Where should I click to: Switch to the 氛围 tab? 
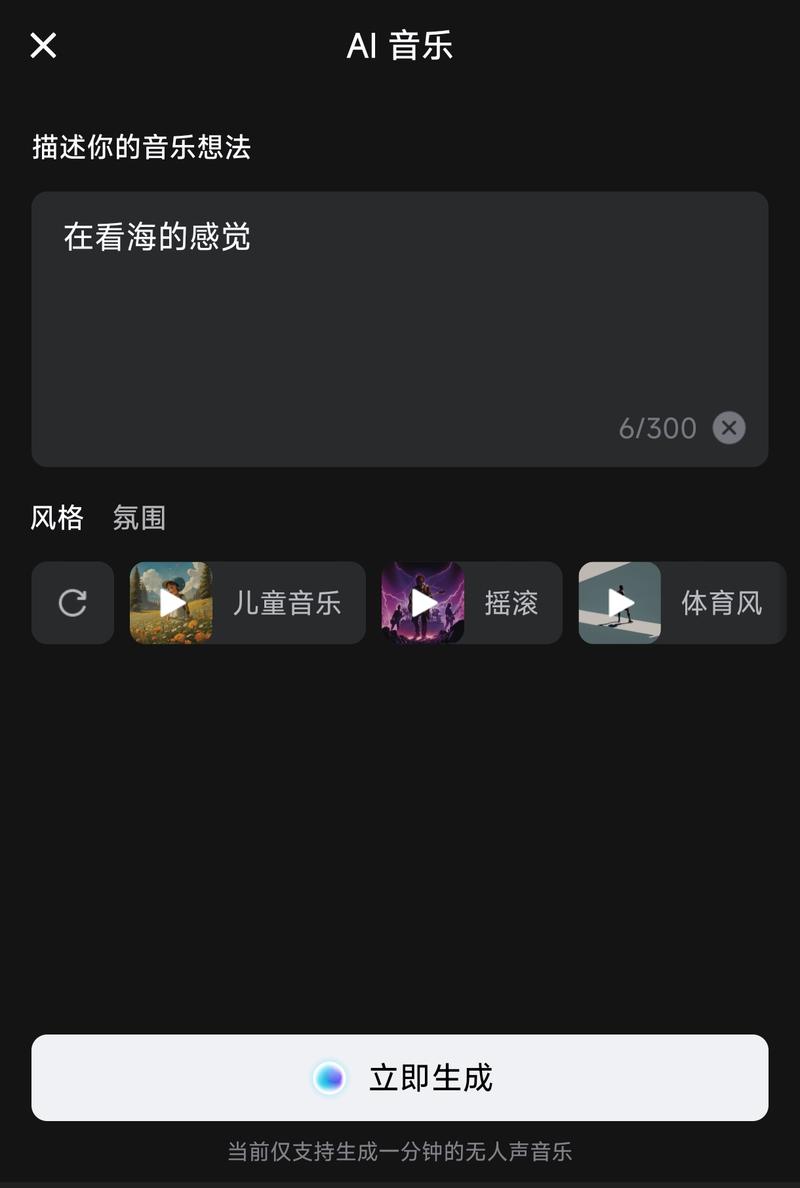(139, 518)
